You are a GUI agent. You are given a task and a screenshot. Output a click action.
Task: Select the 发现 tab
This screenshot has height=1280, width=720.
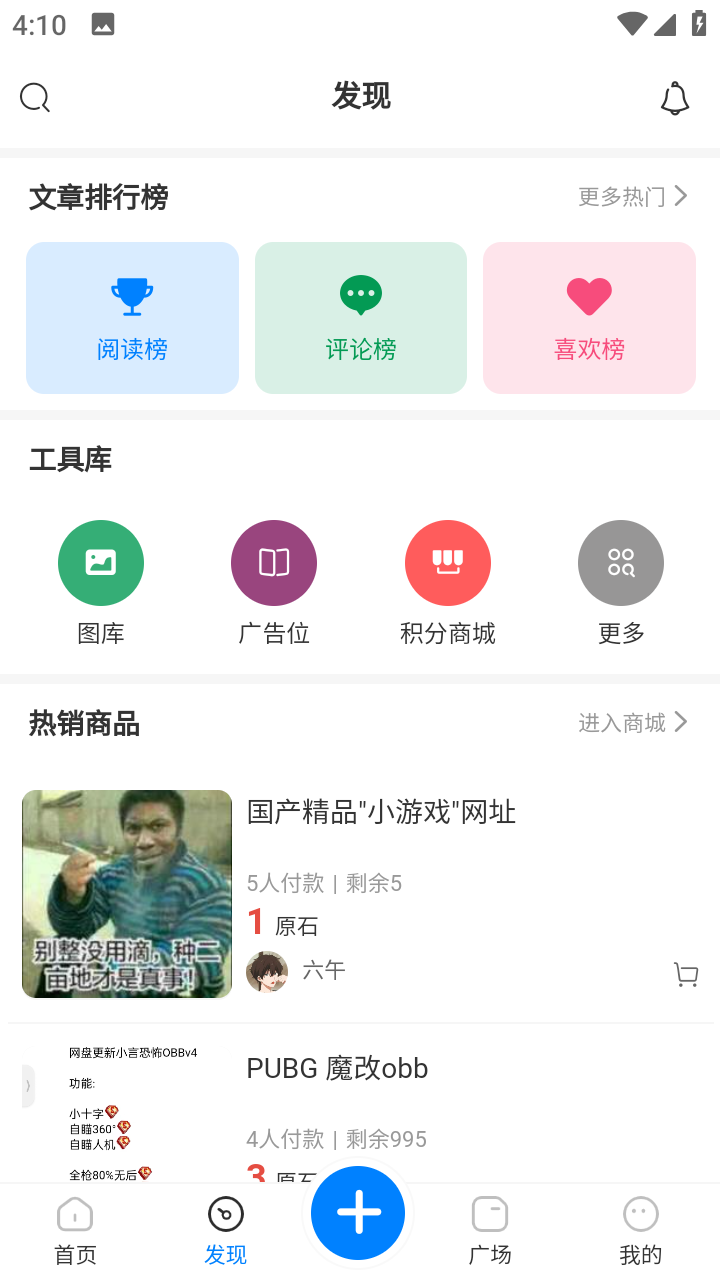coord(225,1230)
